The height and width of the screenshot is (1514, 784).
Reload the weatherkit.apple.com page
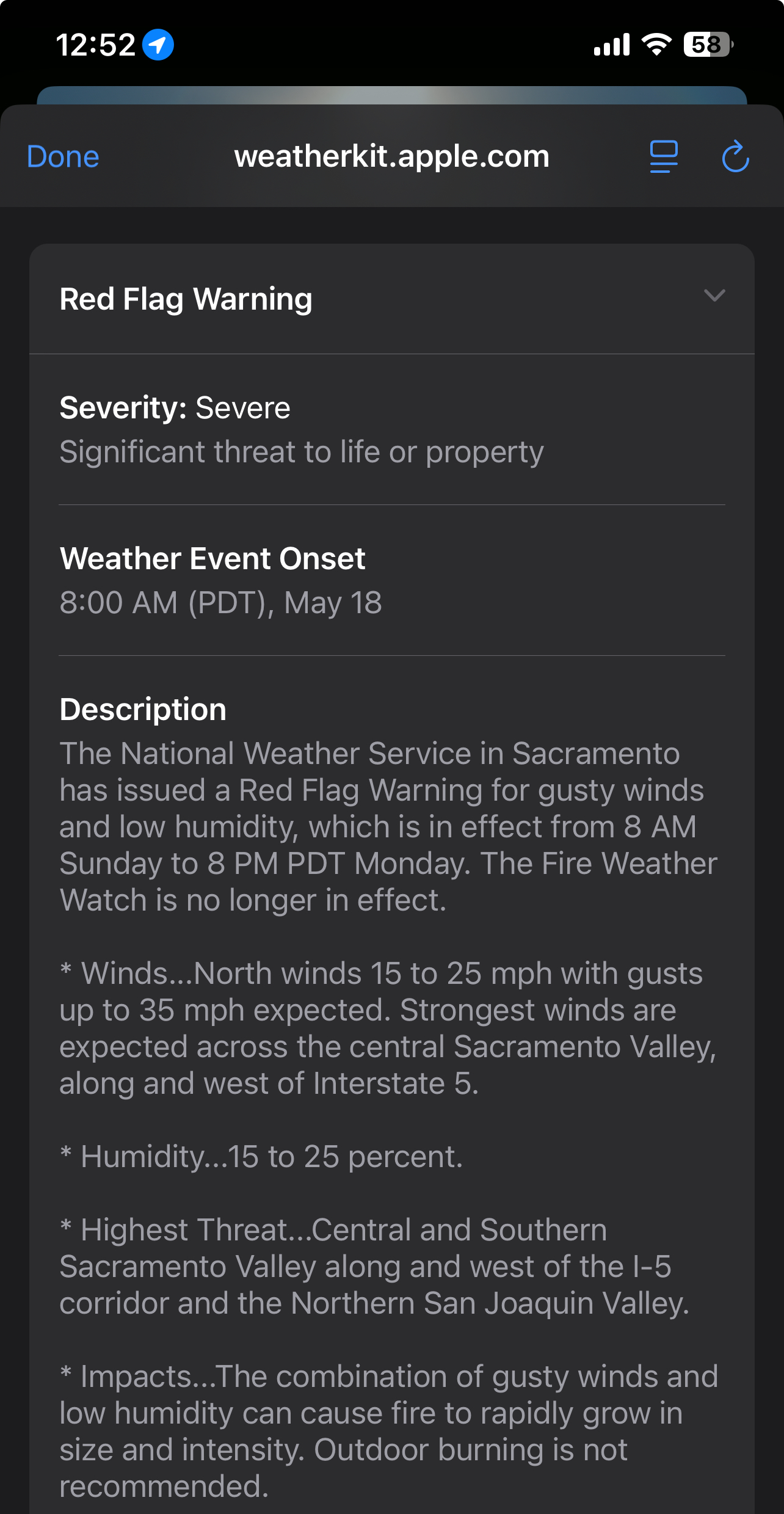[735, 157]
